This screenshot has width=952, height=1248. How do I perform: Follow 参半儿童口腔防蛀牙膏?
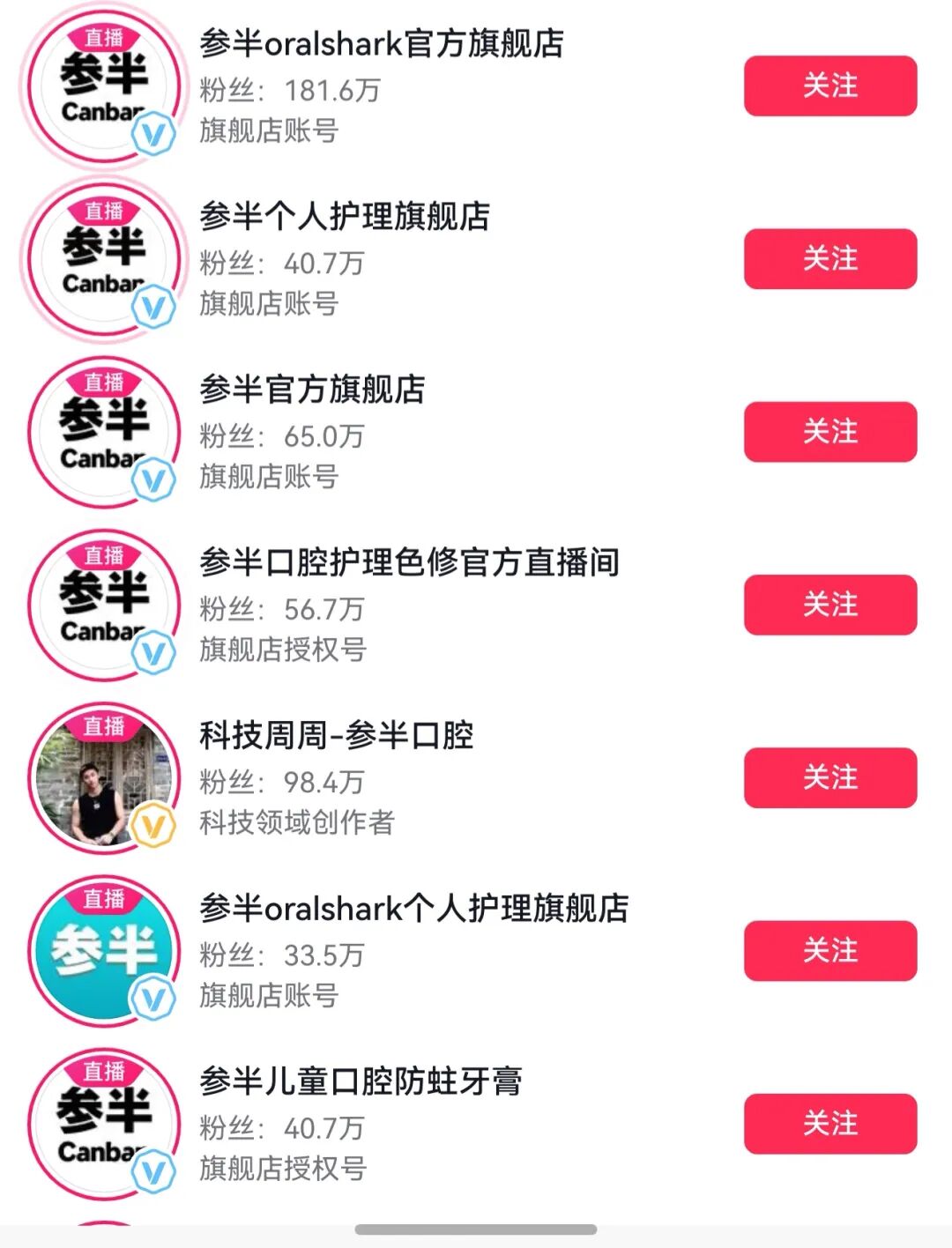click(x=829, y=1124)
